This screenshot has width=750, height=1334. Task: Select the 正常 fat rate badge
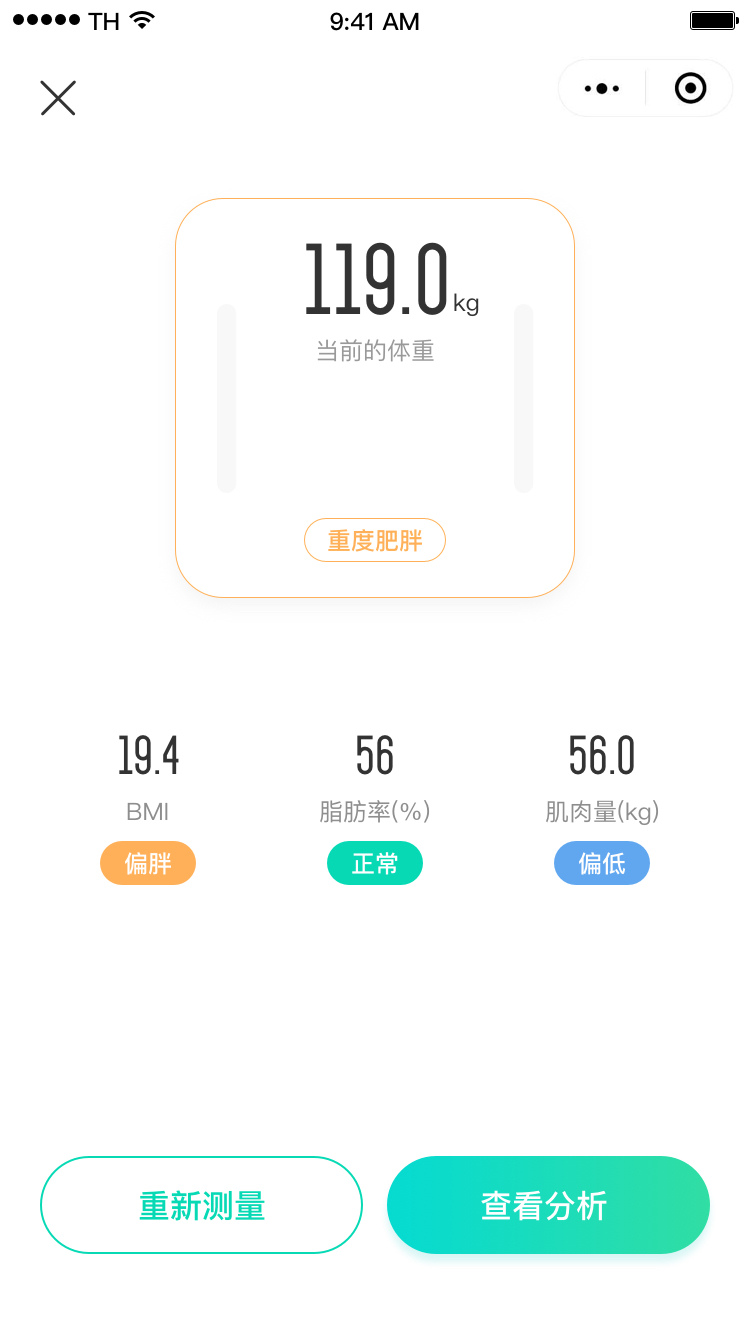pyautogui.click(x=375, y=863)
